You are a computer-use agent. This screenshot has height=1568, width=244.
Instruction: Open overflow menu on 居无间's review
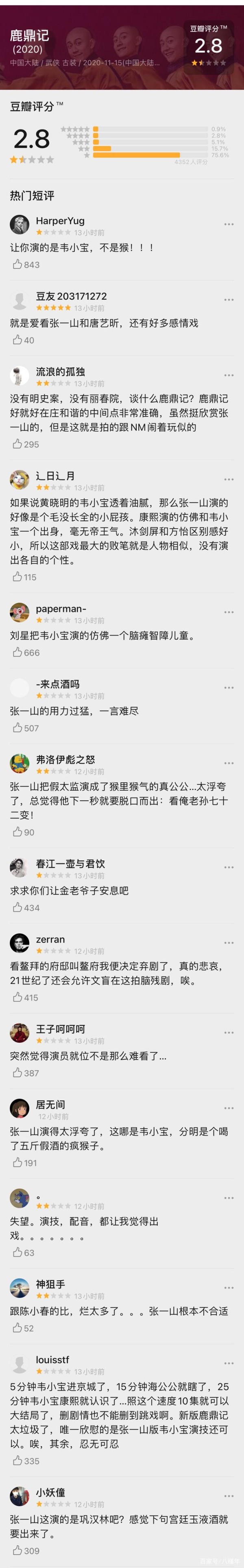[228, 1108]
